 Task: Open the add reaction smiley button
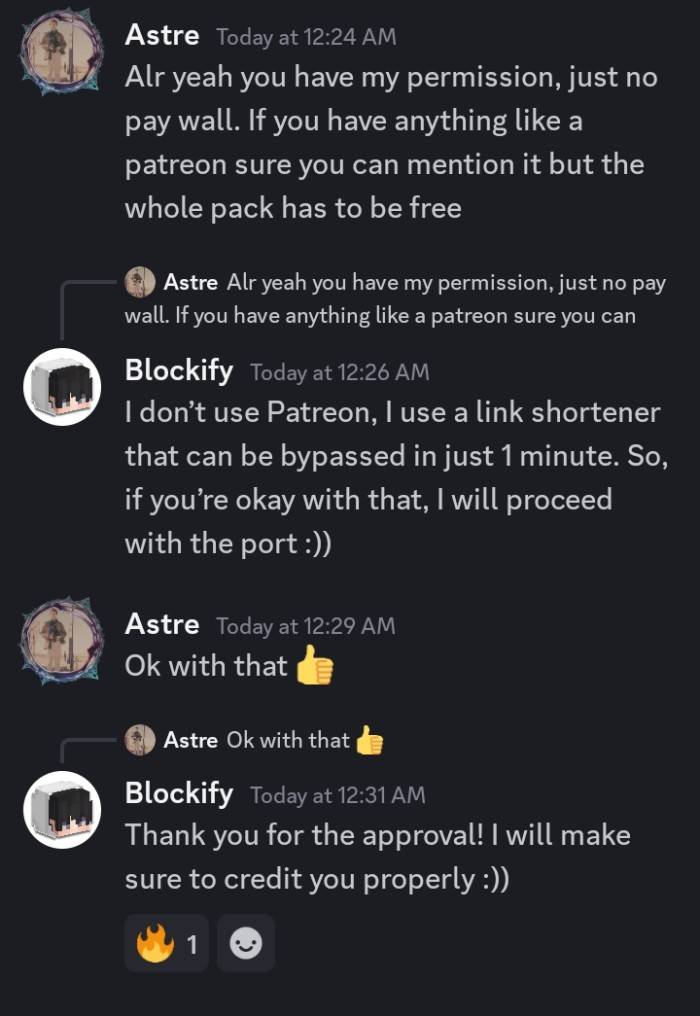[x=245, y=943]
